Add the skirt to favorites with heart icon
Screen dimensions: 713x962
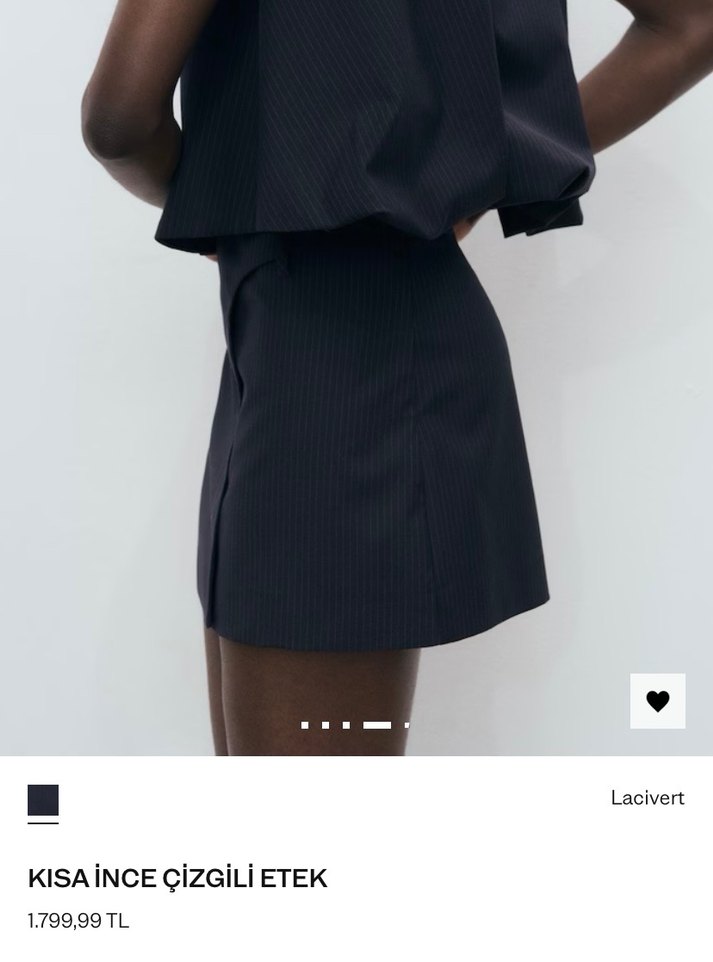point(657,701)
